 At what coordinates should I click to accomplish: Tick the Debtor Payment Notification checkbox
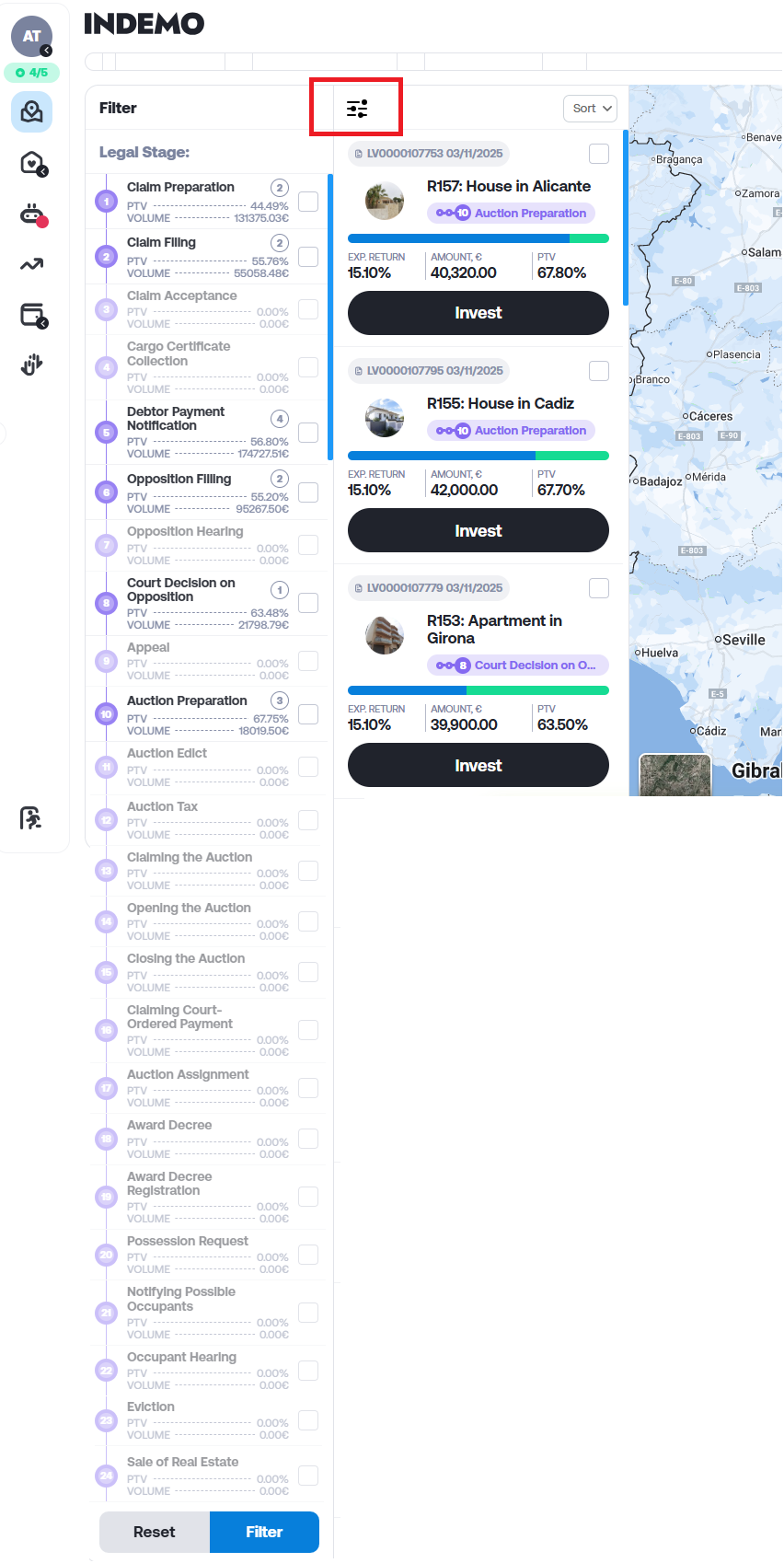(308, 433)
